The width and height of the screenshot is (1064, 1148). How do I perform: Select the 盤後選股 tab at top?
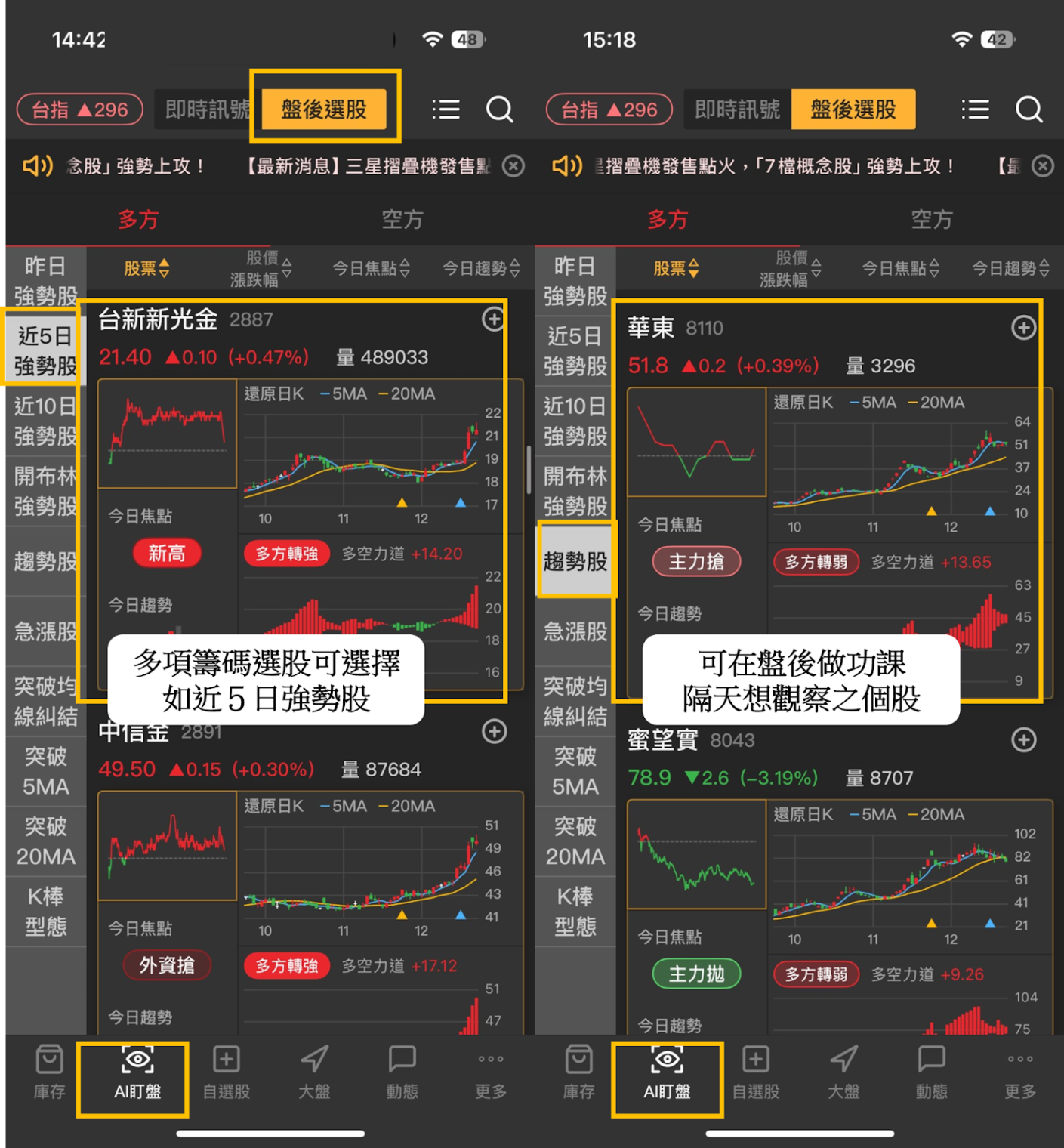pos(324,108)
